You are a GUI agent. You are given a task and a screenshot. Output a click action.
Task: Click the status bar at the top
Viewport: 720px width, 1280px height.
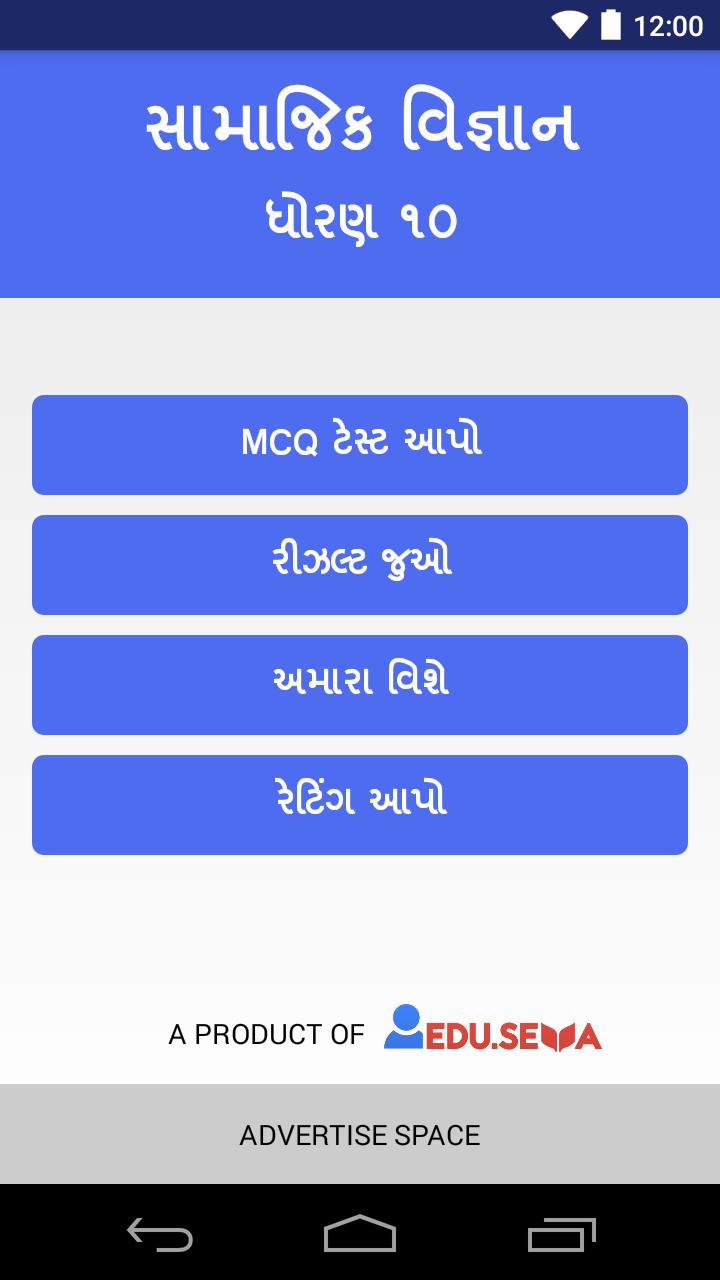coord(360,25)
